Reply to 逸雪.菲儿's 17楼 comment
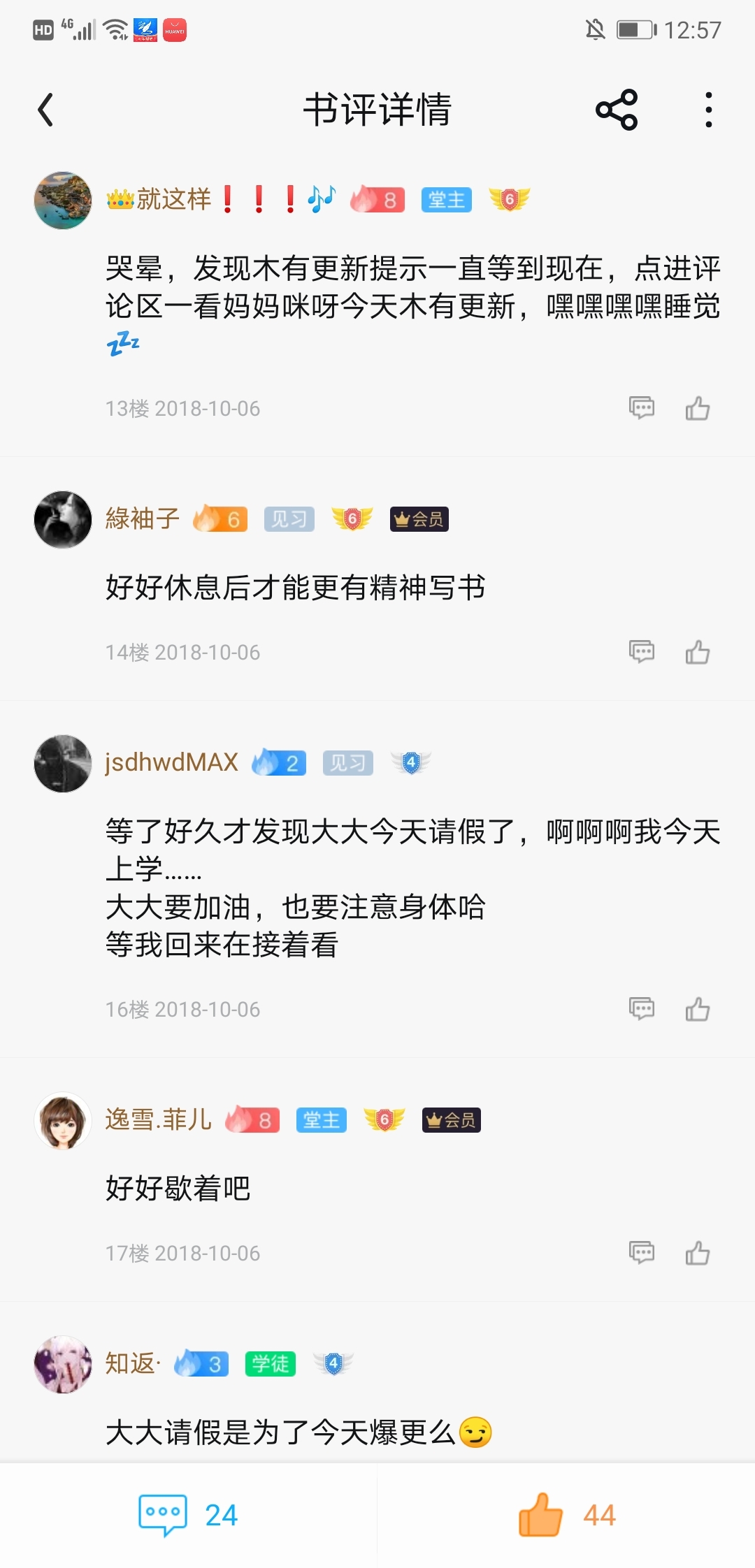Viewport: 755px width, 1568px height. pyautogui.click(x=641, y=1253)
